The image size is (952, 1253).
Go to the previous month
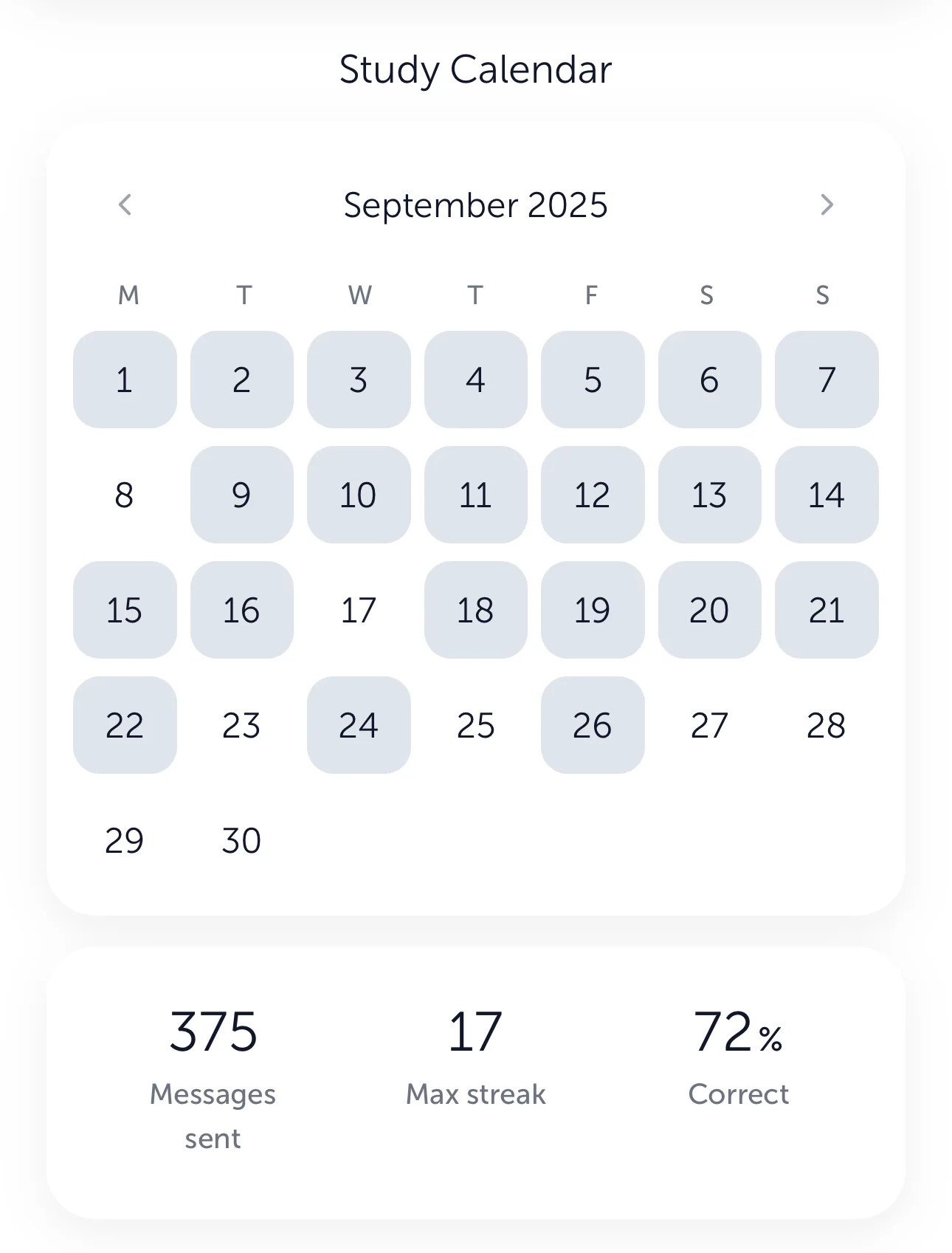click(125, 205)
